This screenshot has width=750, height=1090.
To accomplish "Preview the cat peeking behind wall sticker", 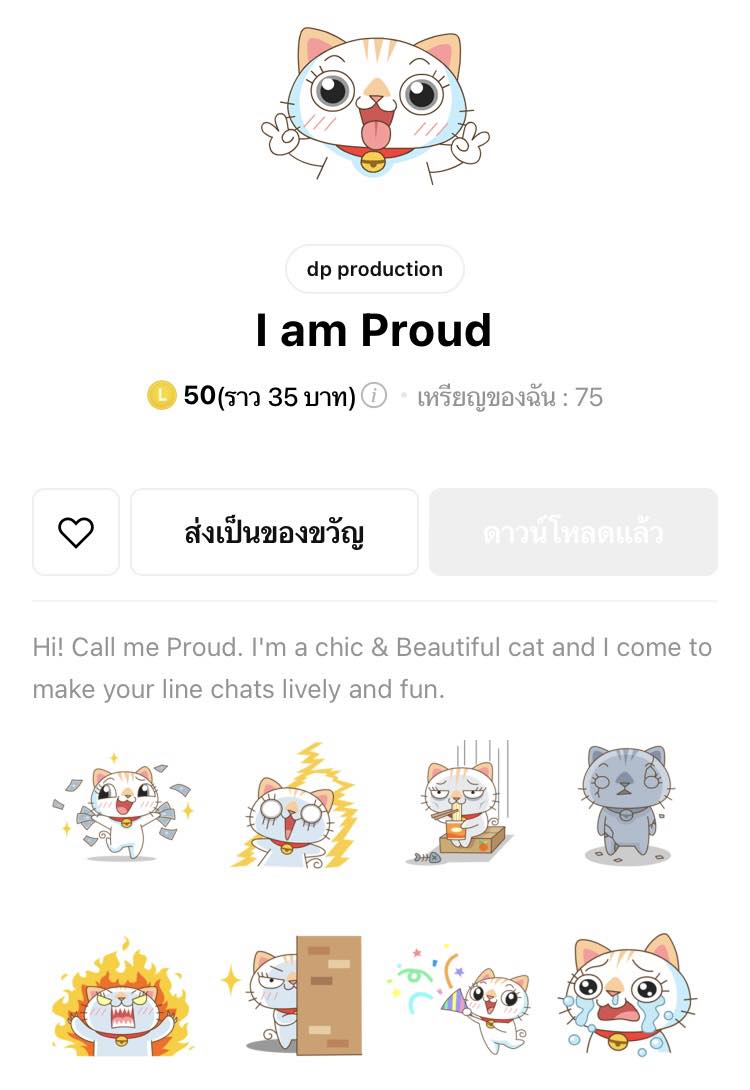I will click(x=292, y=996).
